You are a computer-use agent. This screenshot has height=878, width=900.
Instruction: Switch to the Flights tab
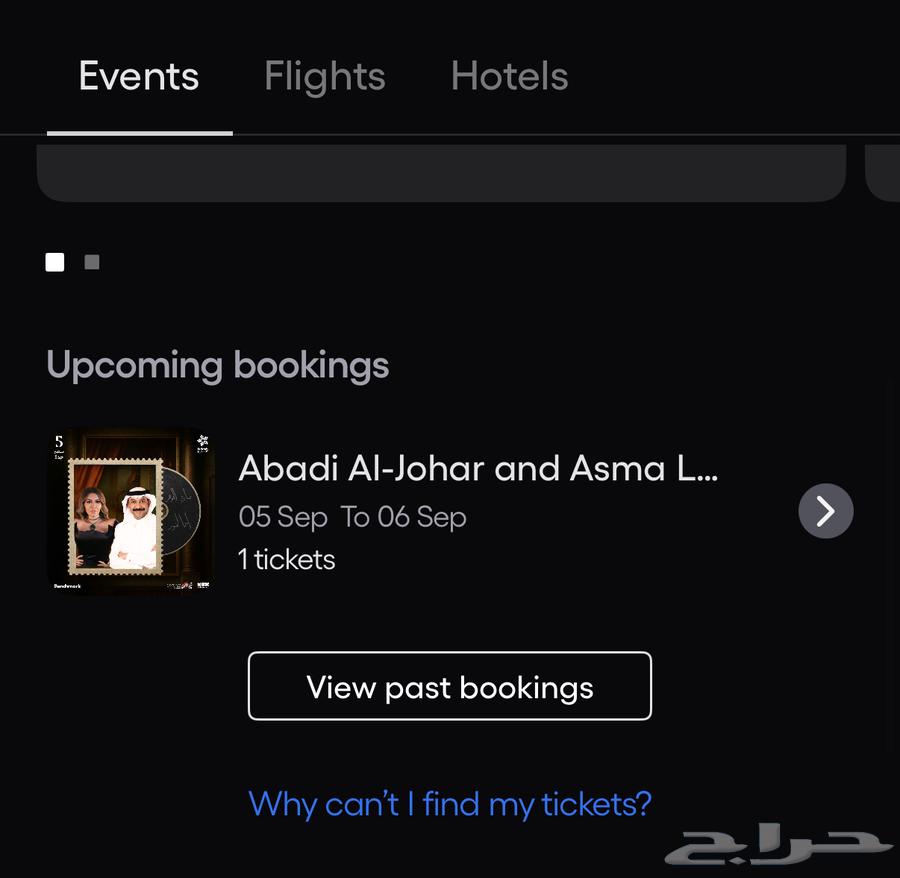pyautogui.click(x=325, y=77)
